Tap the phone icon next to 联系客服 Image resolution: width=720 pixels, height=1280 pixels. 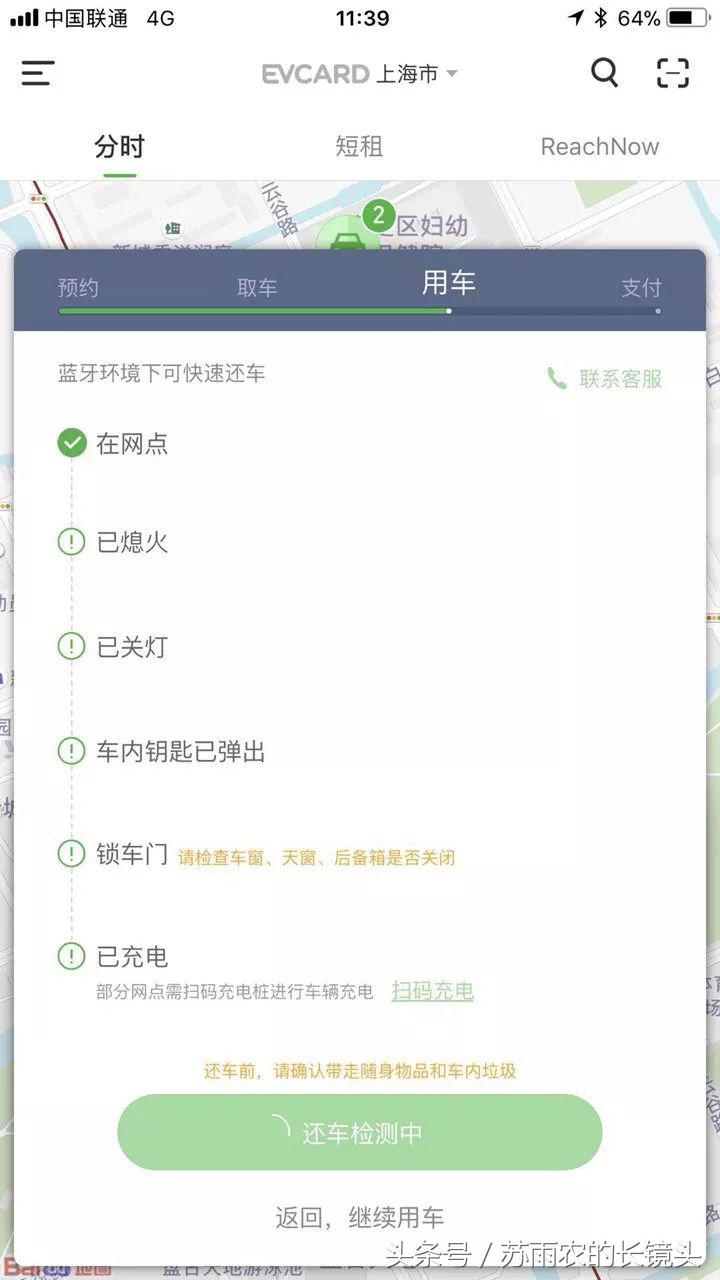pyautogui.click(x=556, y=379)
